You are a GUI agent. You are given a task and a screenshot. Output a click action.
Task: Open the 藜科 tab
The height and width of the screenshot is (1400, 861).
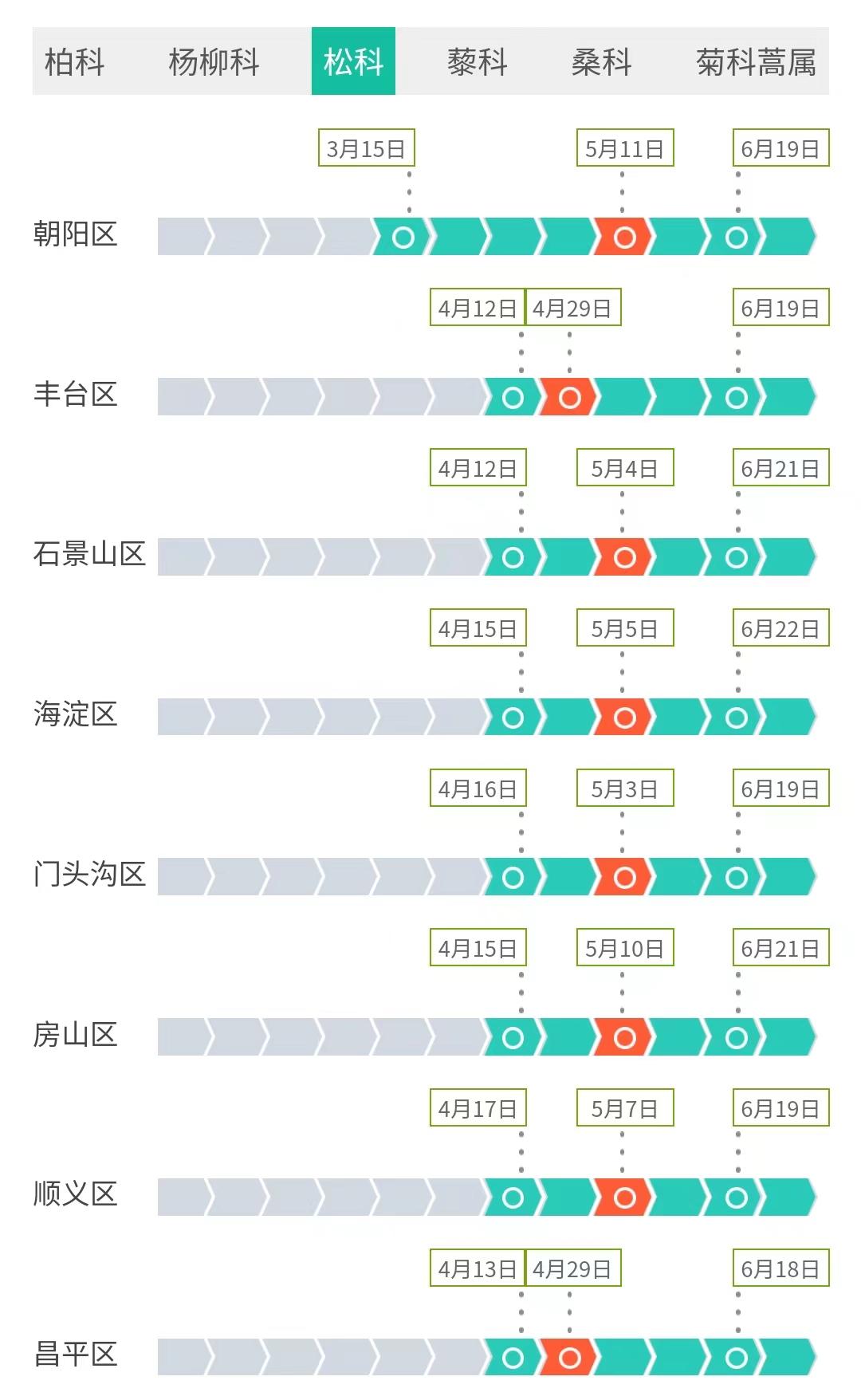coord(477,61)
